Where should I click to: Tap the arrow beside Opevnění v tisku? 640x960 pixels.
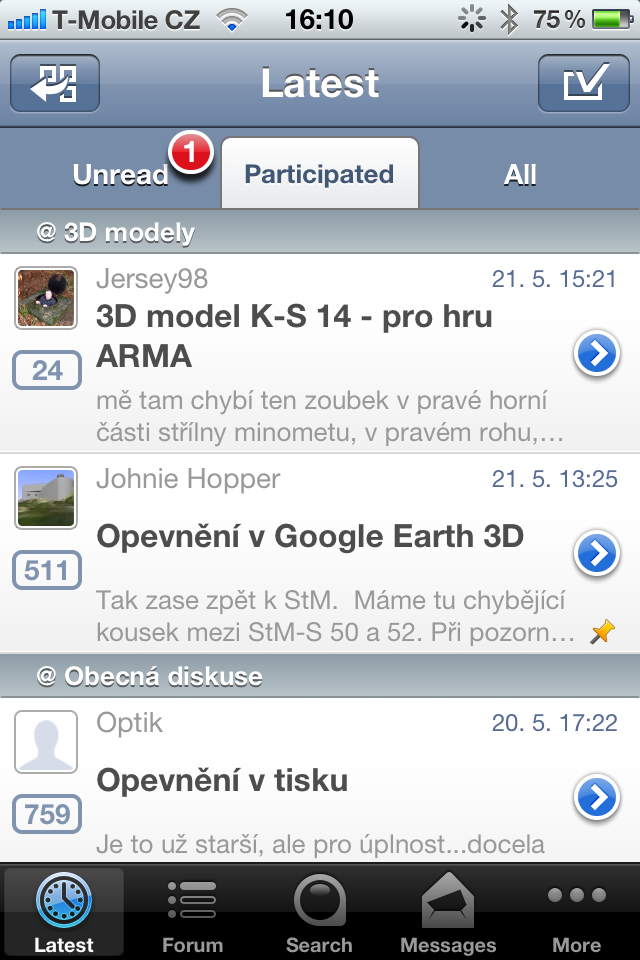click(x=598, y=797)
